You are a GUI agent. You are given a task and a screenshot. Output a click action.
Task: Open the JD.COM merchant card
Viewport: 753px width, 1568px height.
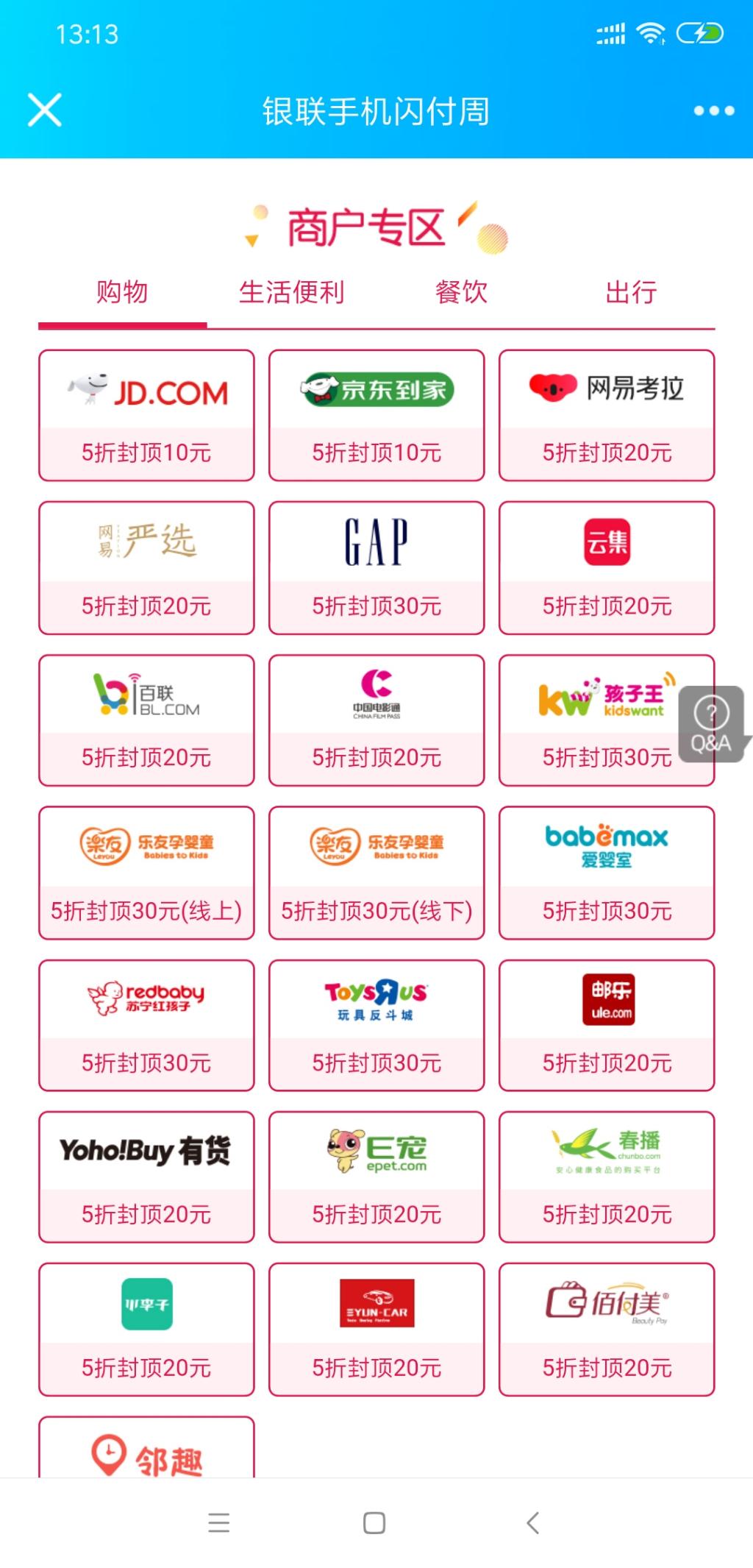[x=146, y=415]
